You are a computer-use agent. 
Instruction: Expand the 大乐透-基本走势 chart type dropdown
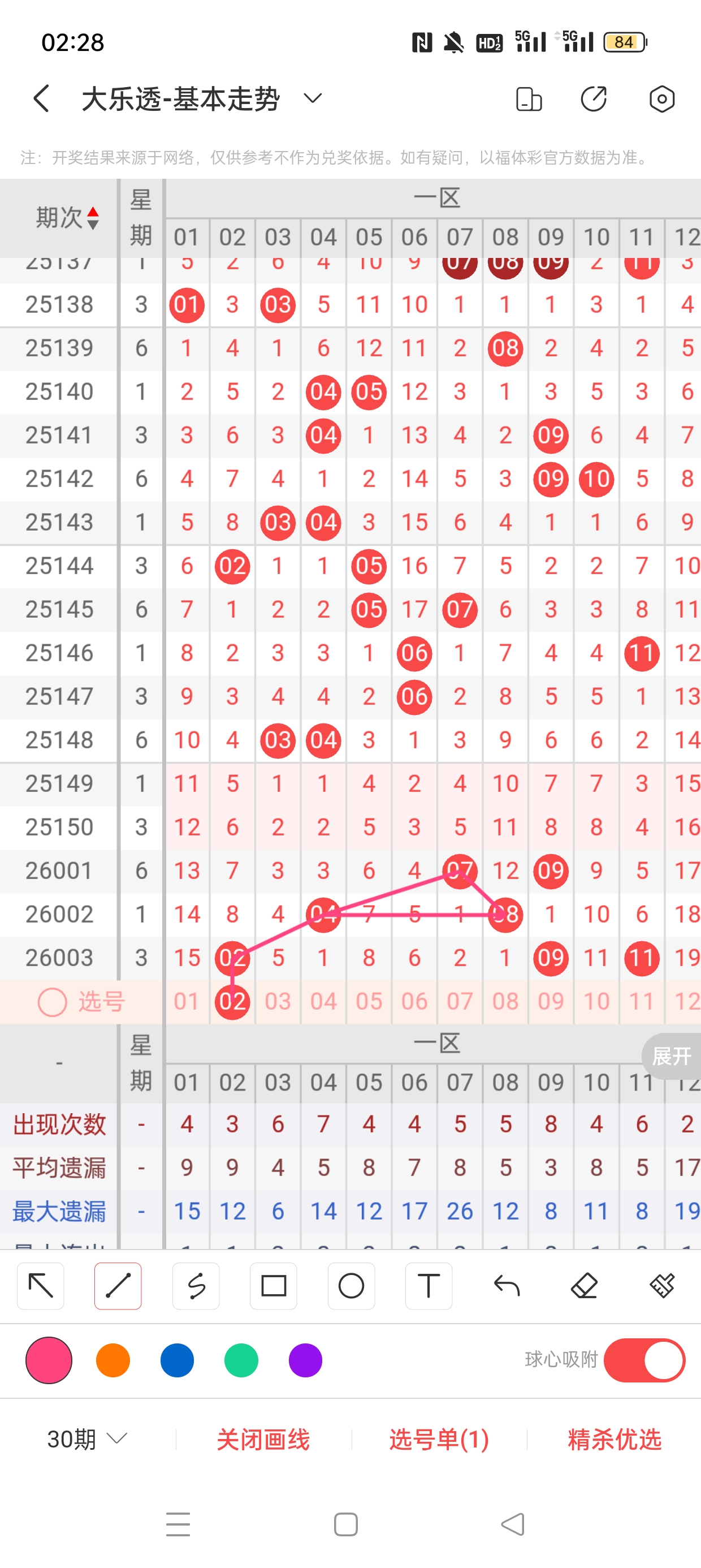click(x=312, y=98)
